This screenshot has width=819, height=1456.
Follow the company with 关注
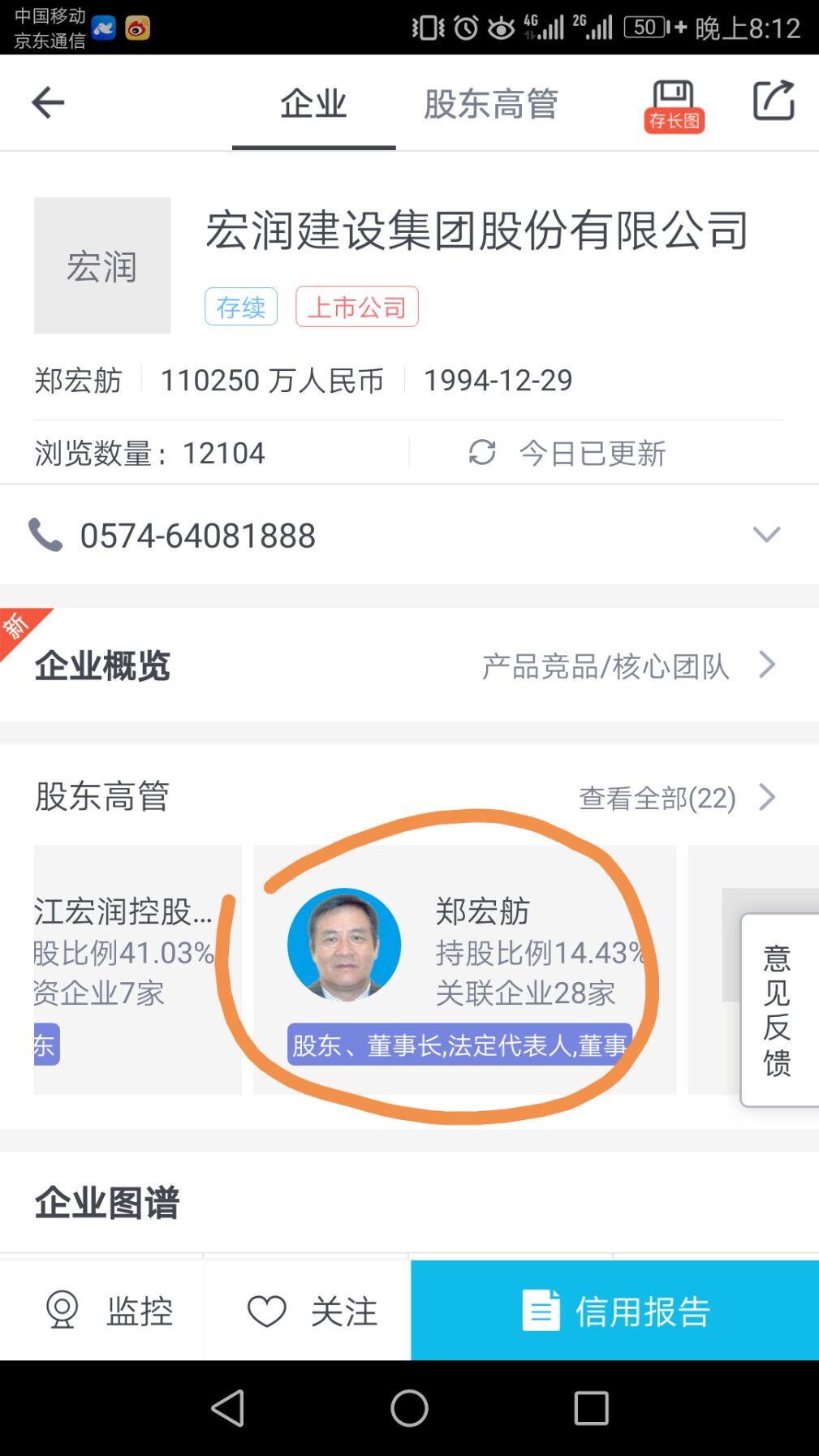point(313,1310)
